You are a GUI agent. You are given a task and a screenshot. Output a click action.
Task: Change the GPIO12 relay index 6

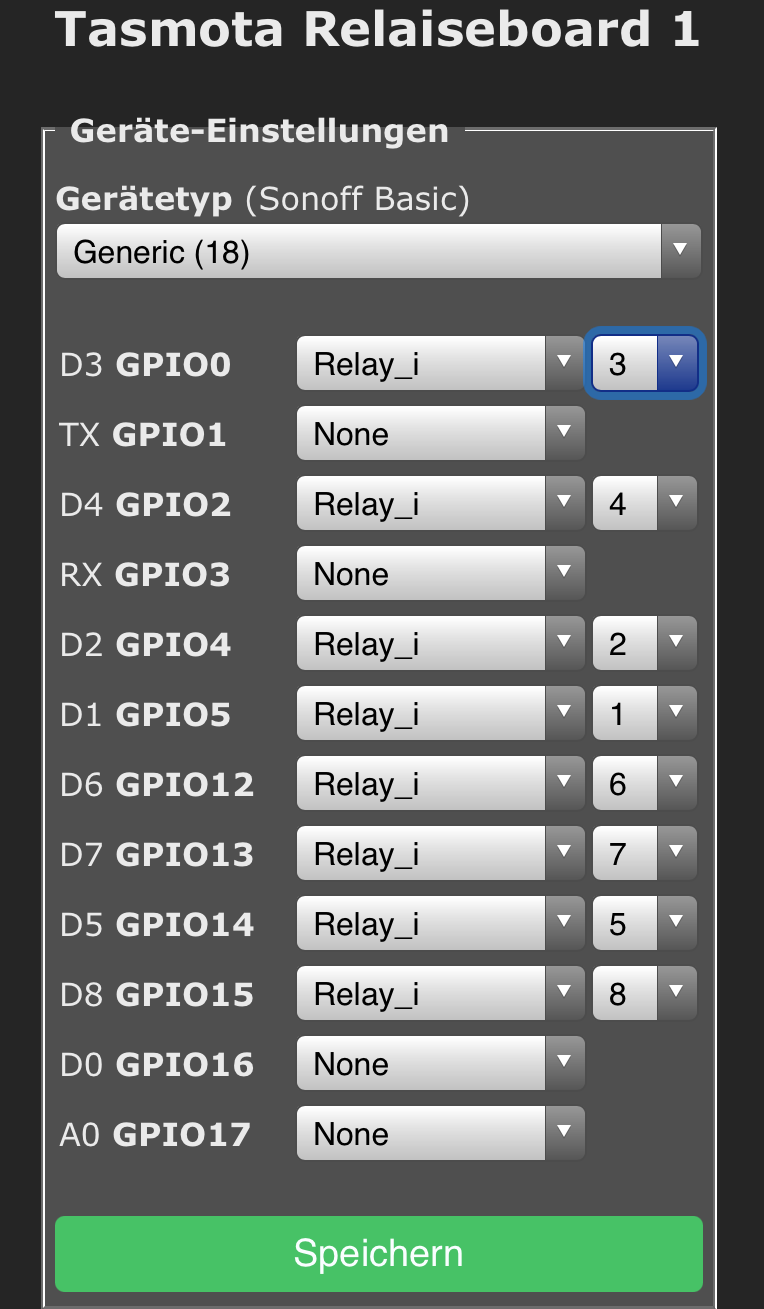point(645,784)
